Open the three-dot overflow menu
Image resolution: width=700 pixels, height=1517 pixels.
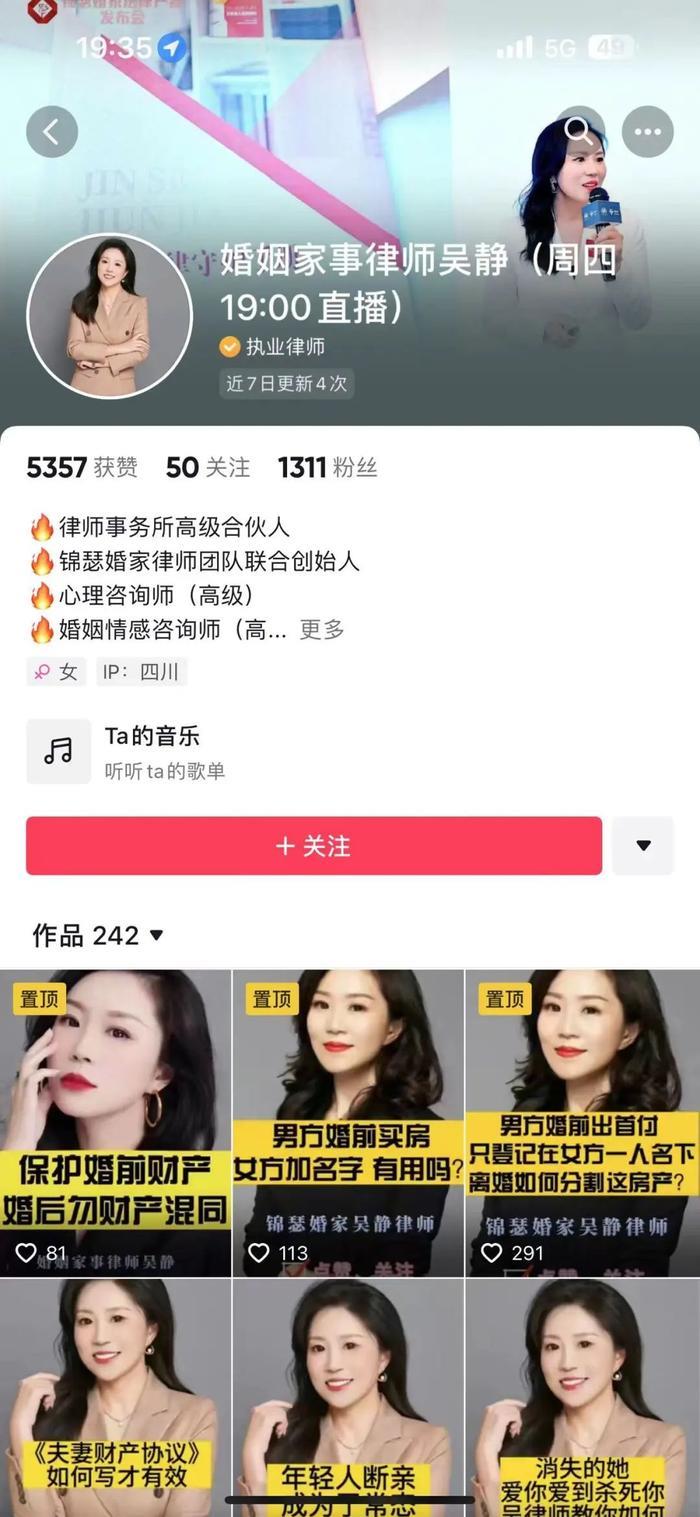[647, 131]
